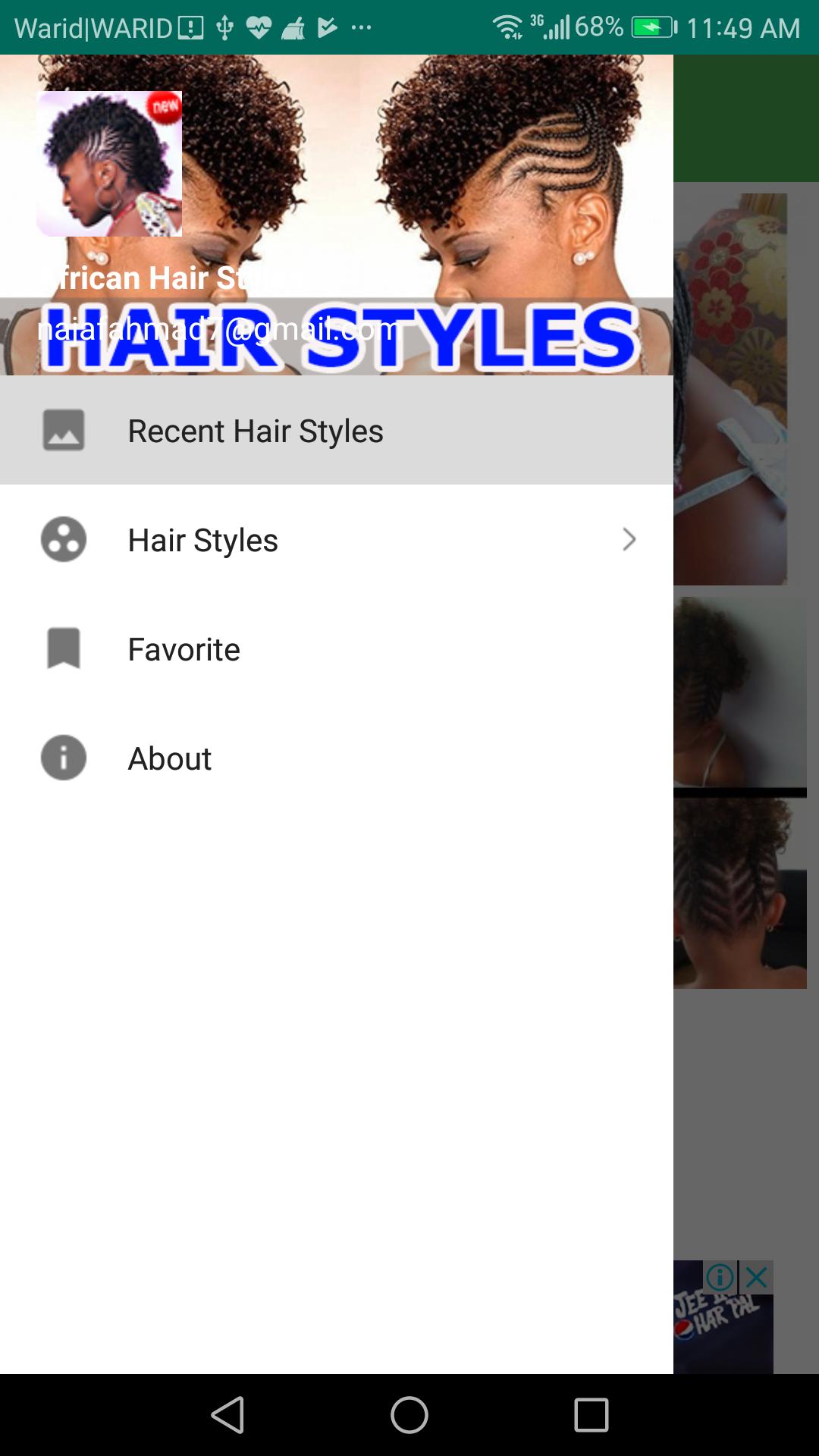This screenshot has width=819, height=1456.
Task: Expand the Hair Styles menu item
Action: click(x=629, y=540)
